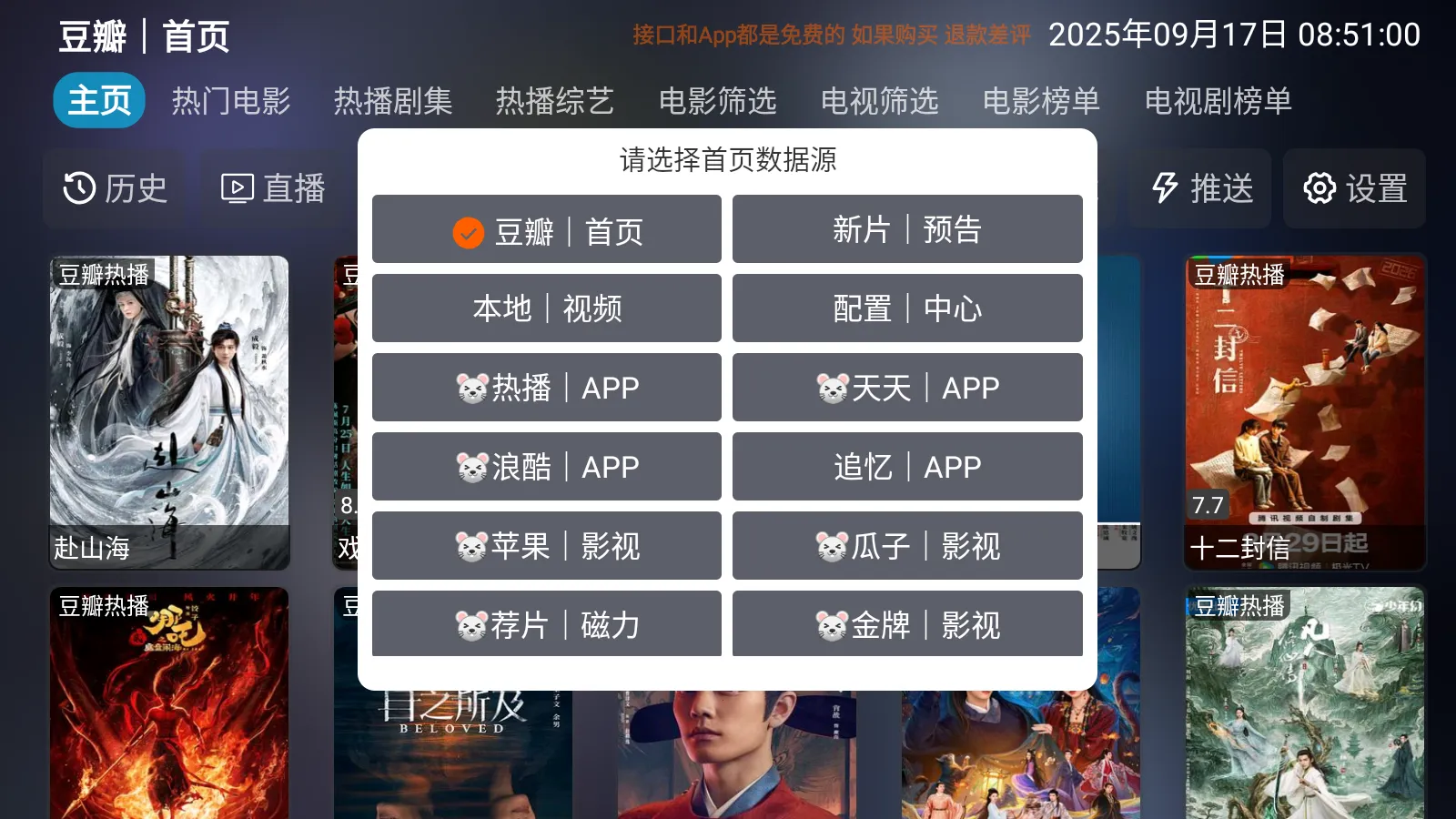Select the 配置｜中心 option

[x=907, y=308]
